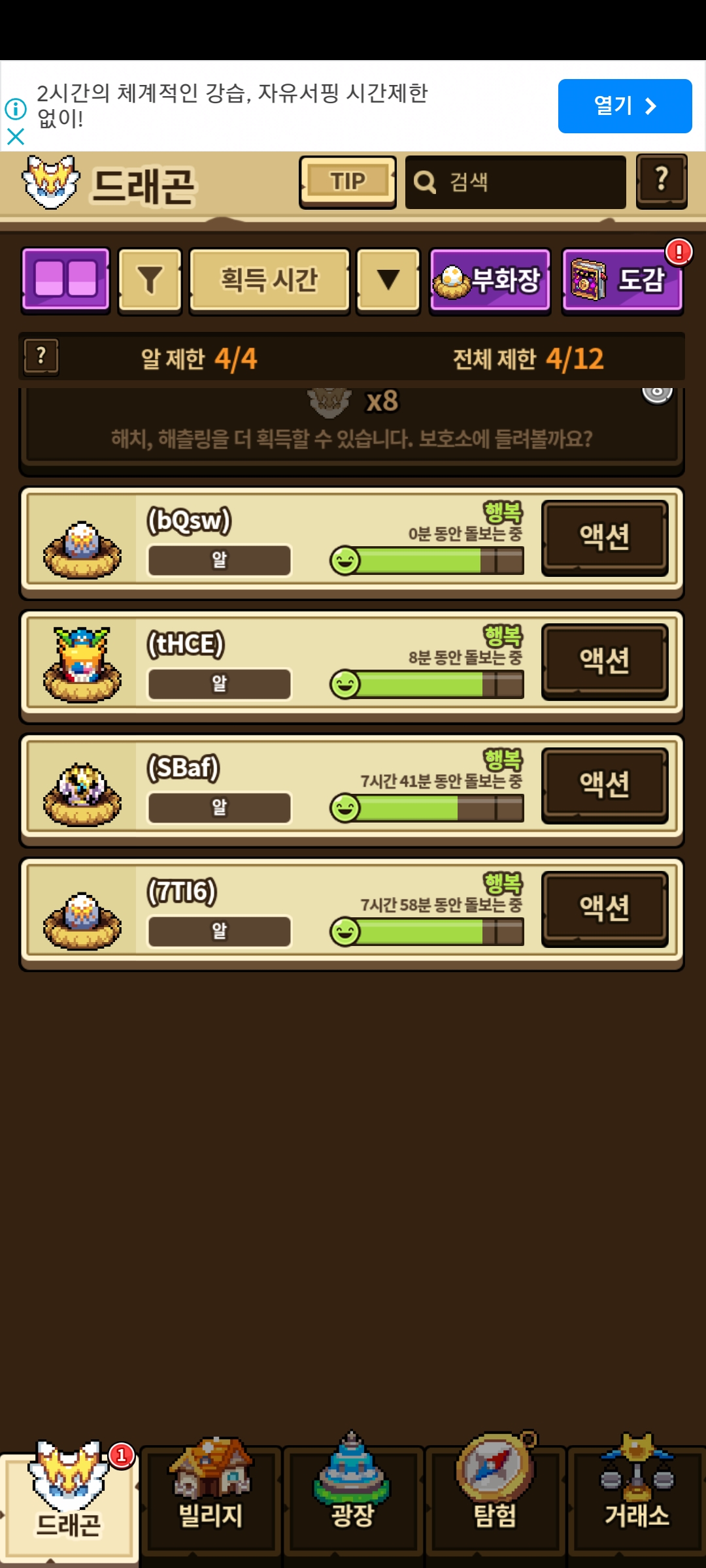The image size is (706, 1568).
Task: Dismiss the ad banner
Action: pyautogui.click(x=16, y=137)
